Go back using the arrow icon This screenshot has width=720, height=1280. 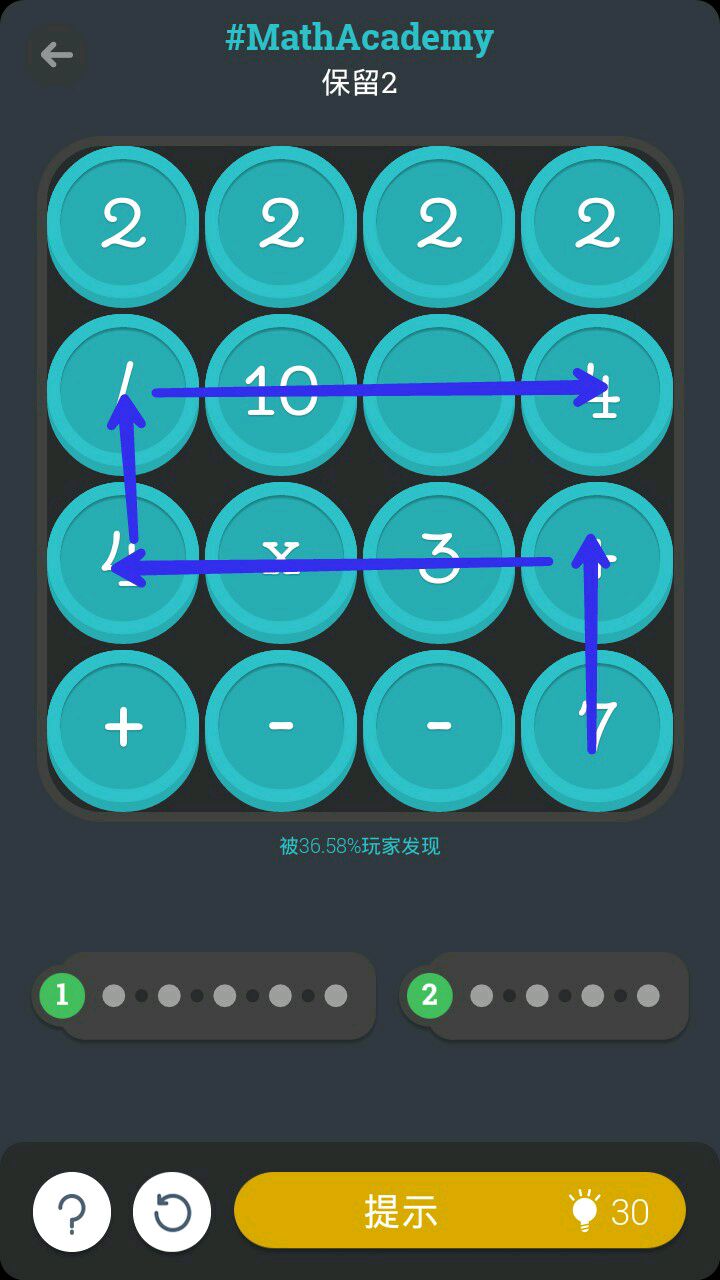56,55
